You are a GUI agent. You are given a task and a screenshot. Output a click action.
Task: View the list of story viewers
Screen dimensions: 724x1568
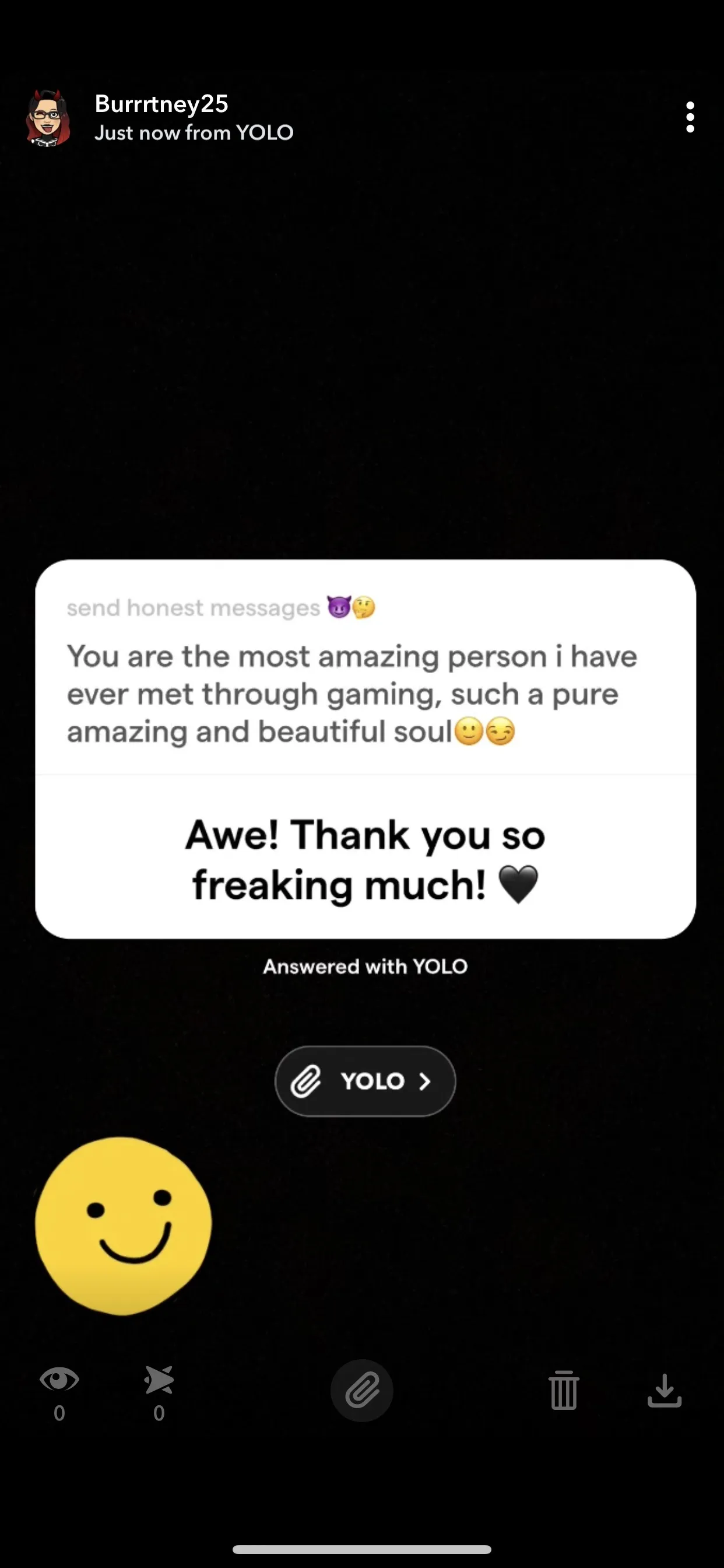click(x=59, y=1391)
